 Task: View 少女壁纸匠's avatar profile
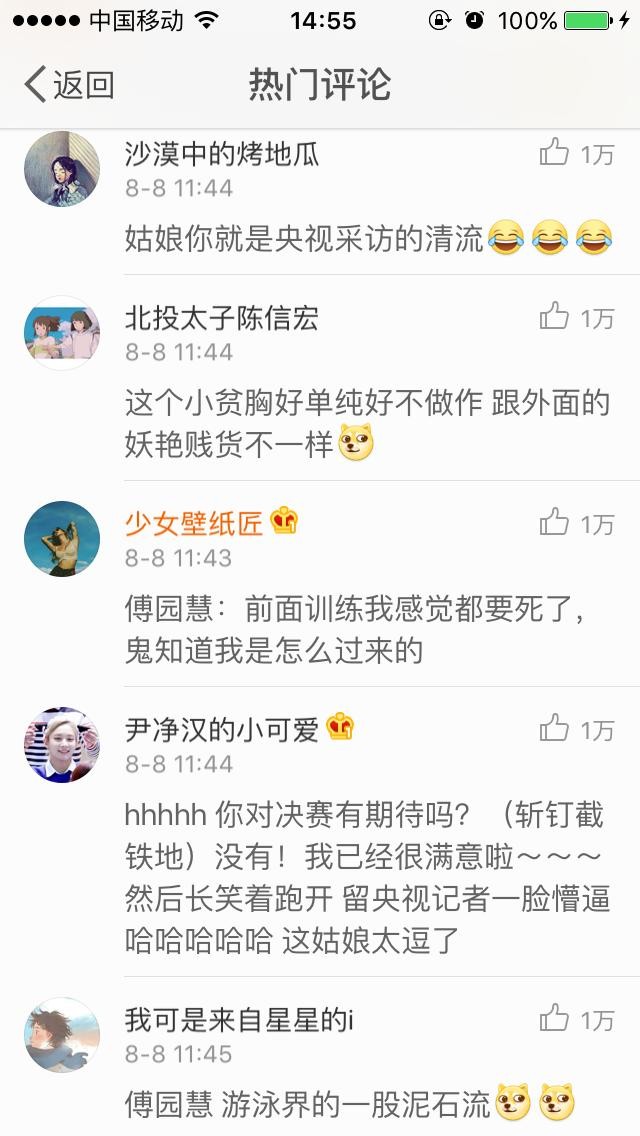point(62,539)
